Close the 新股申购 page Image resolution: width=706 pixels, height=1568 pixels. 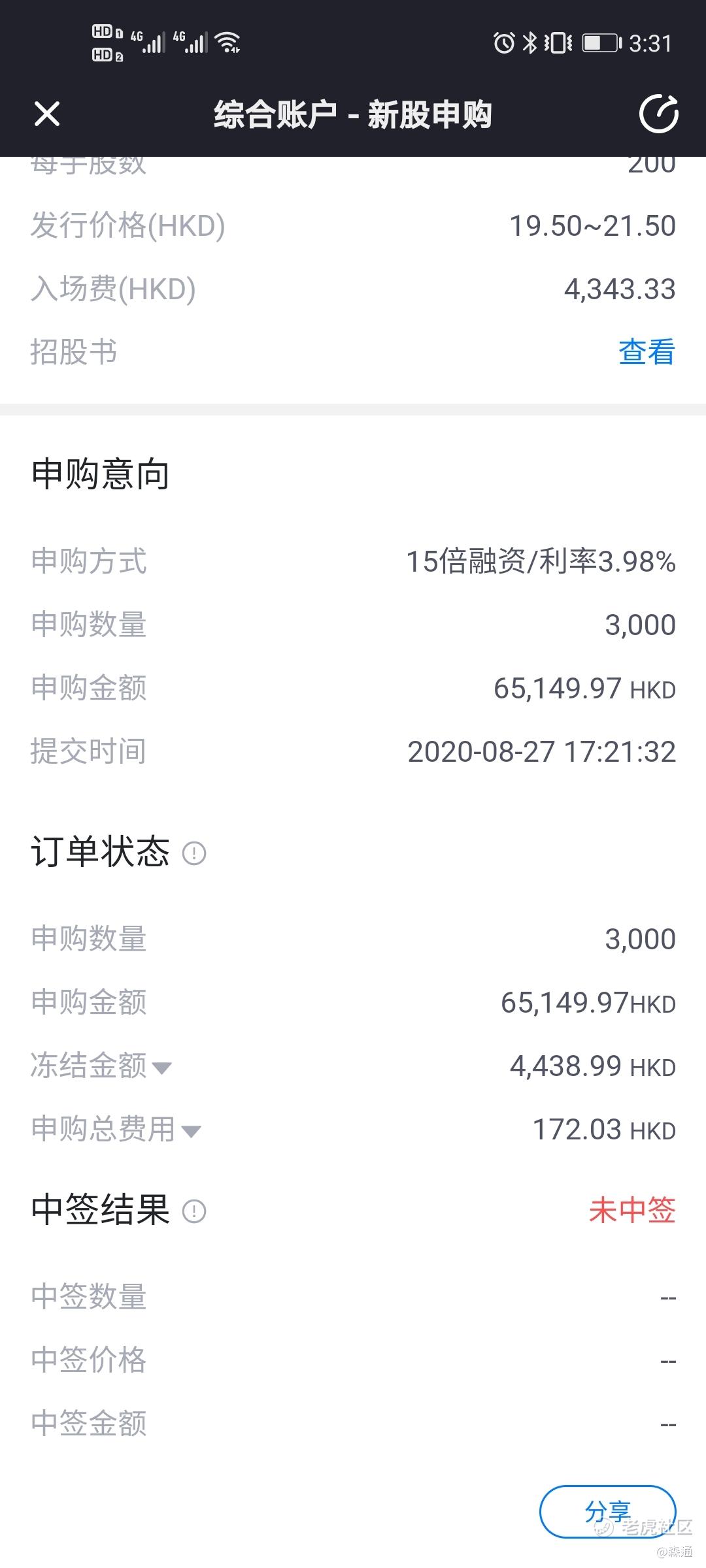click(x=47, y=114)
